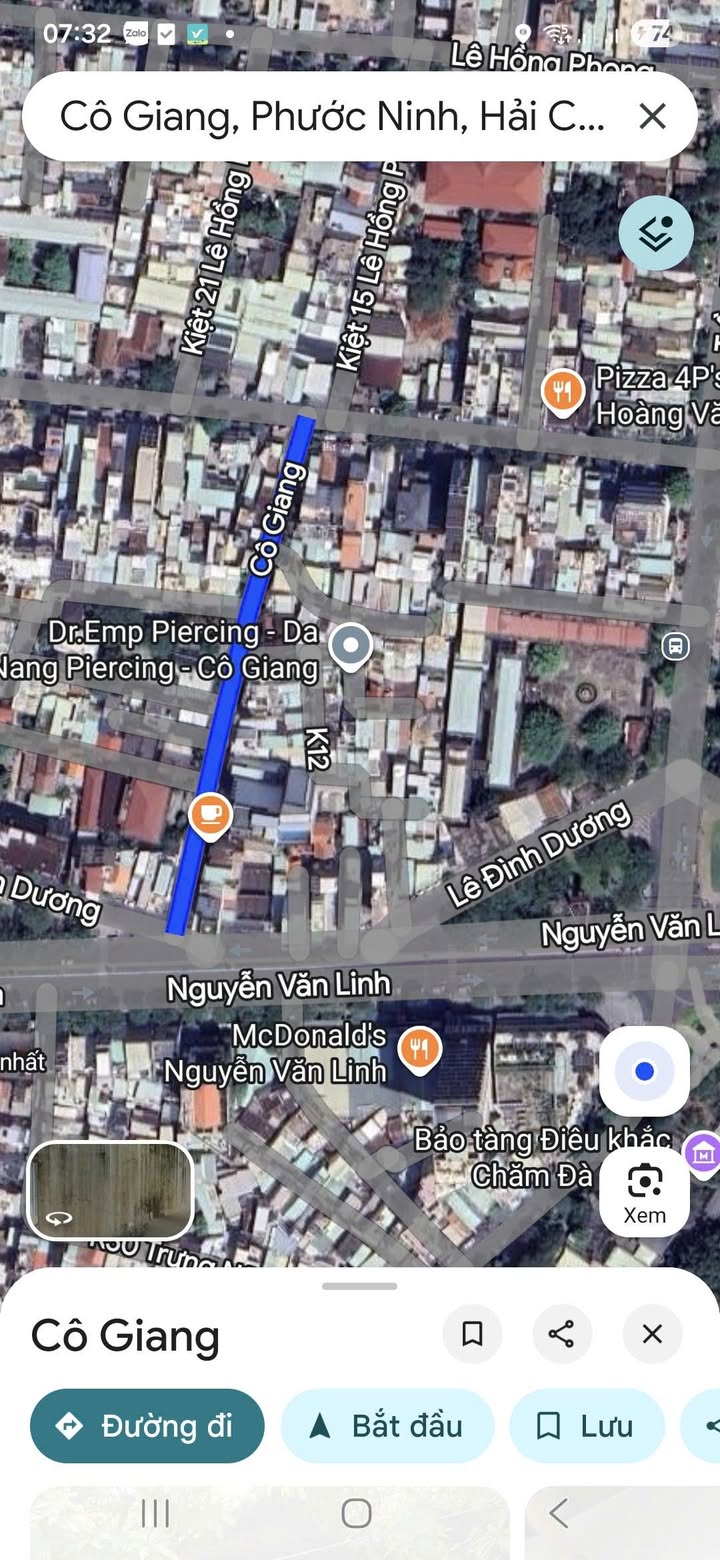This screenshot has height=1560, width=720.
Task: Share the Cô Giang place
Action: click(562, 1334)
